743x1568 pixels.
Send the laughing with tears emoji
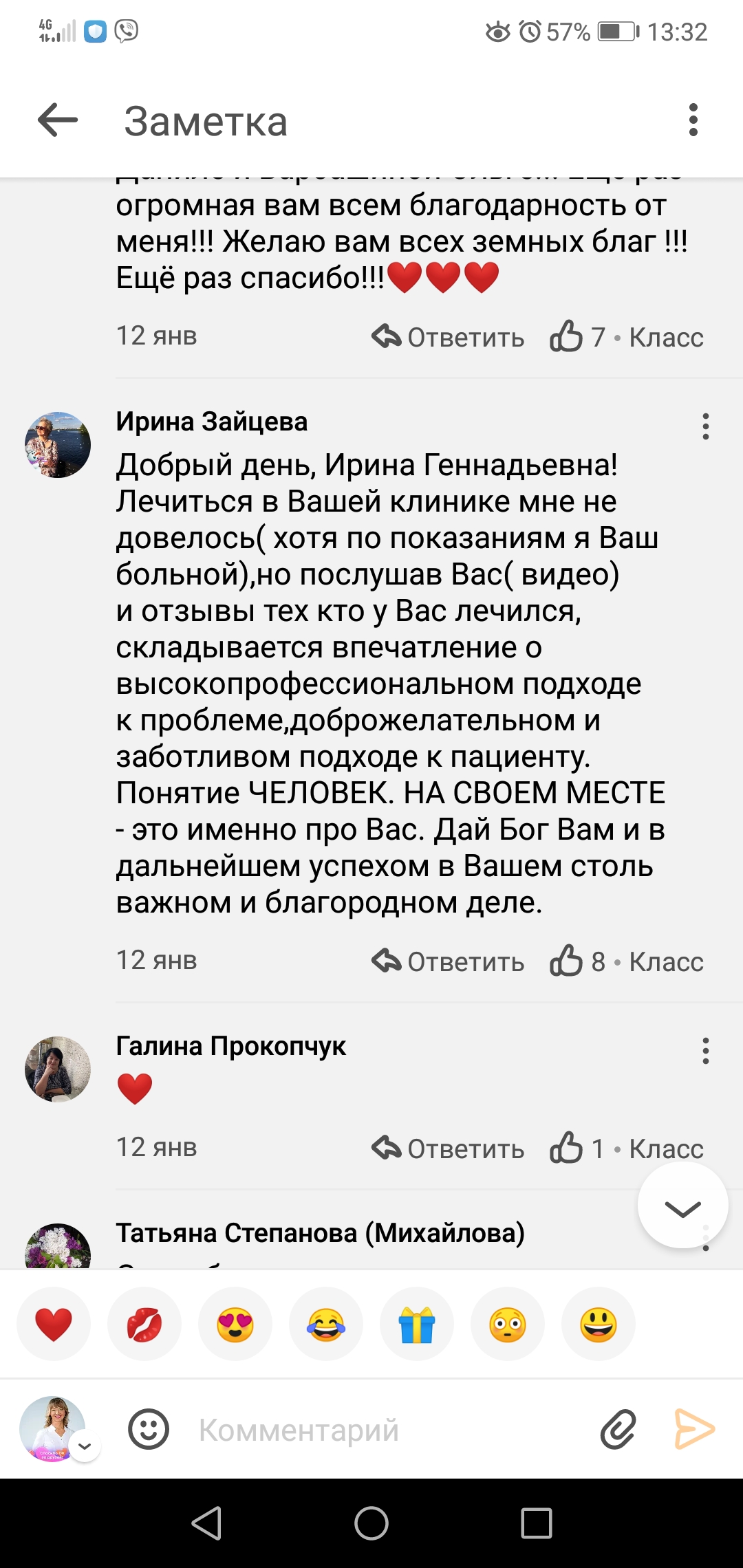pyautogui.click(x=326, y=1324)
